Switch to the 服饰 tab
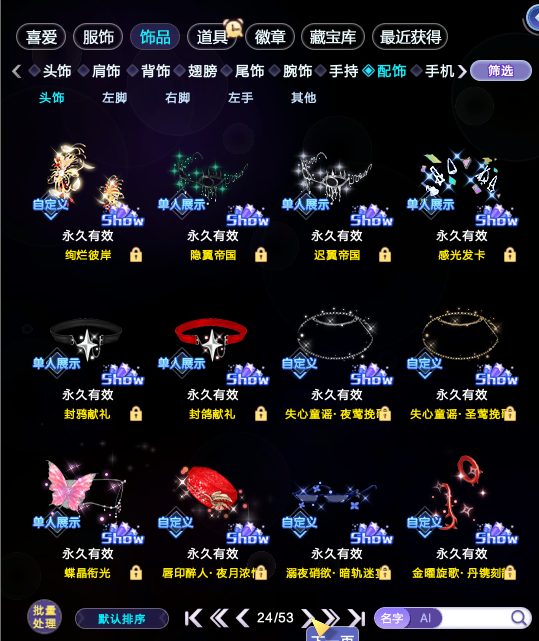The width and height of the screenshot is (539, 641). (x=98, y=37)
